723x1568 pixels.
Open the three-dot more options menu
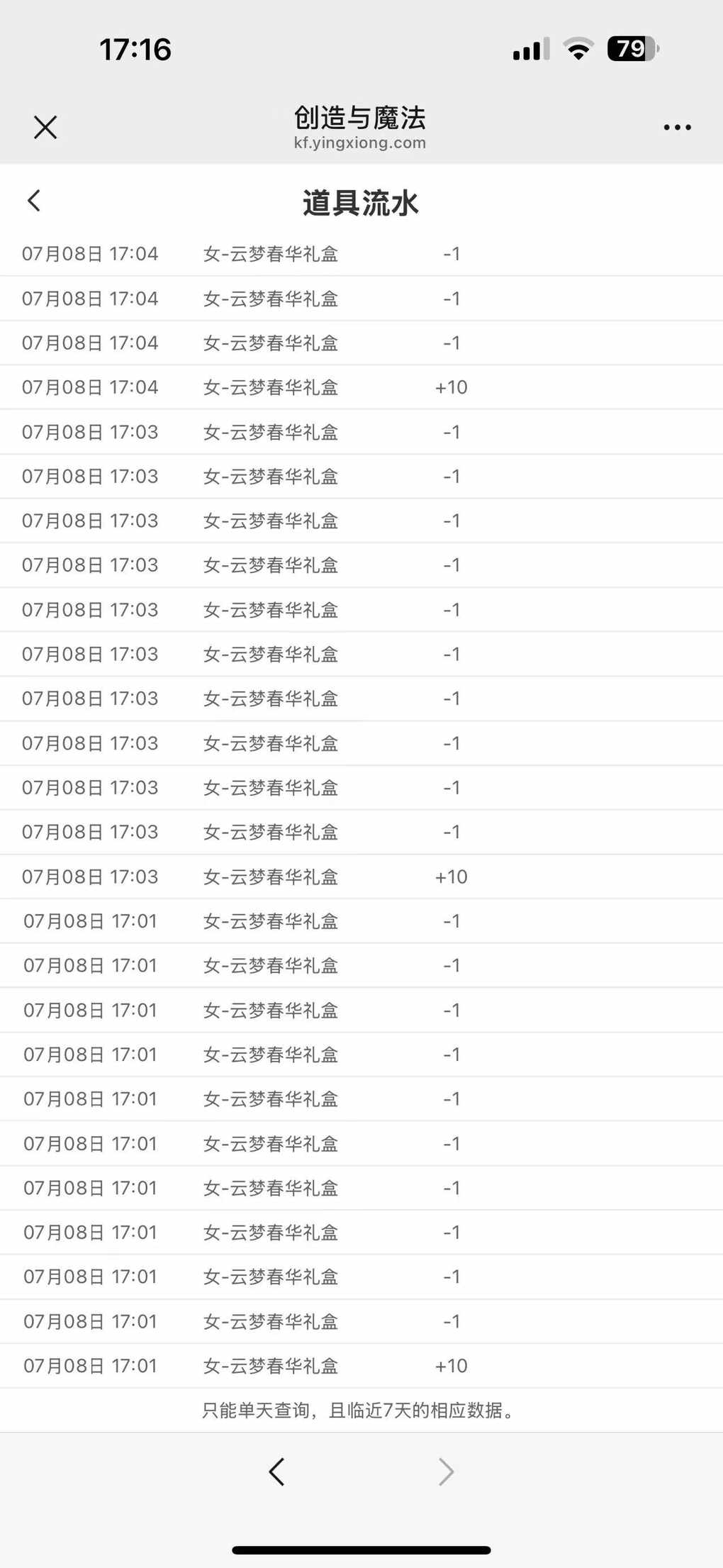pos(677,128)
